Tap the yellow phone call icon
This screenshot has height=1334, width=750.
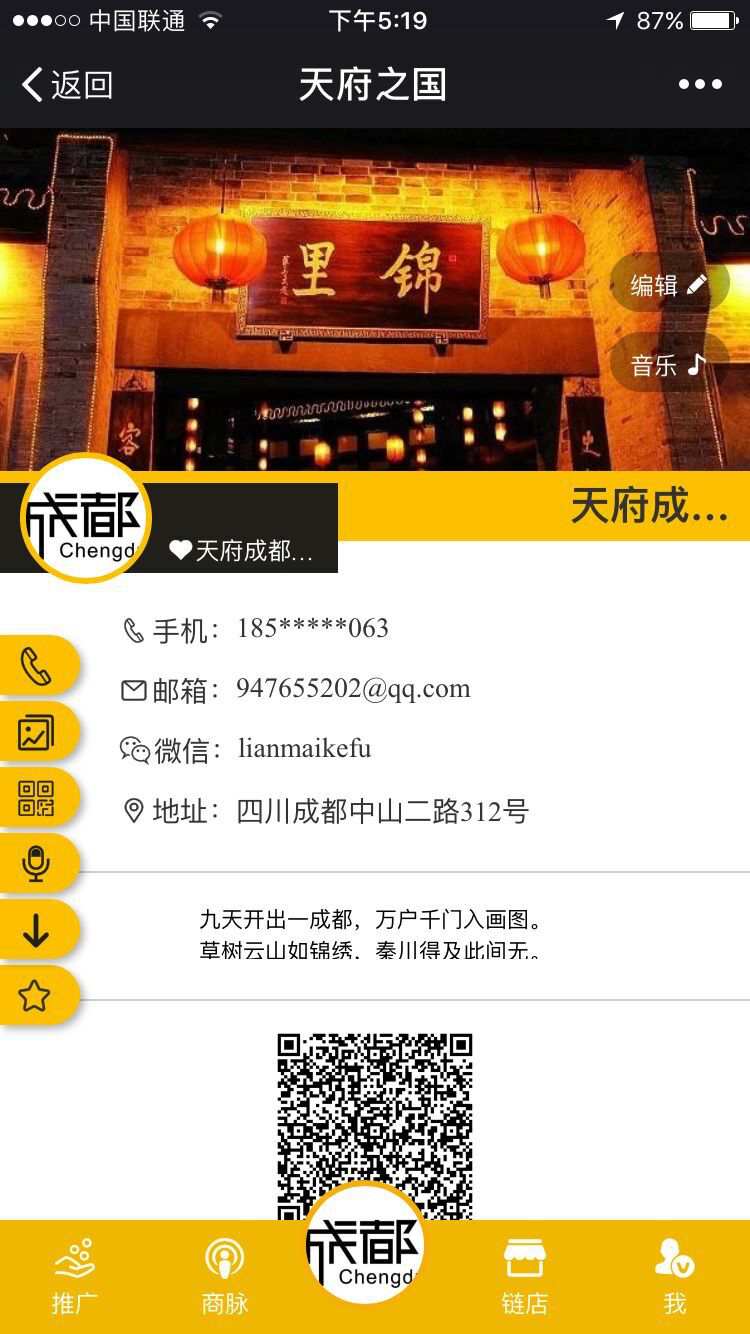coord(36,666)
